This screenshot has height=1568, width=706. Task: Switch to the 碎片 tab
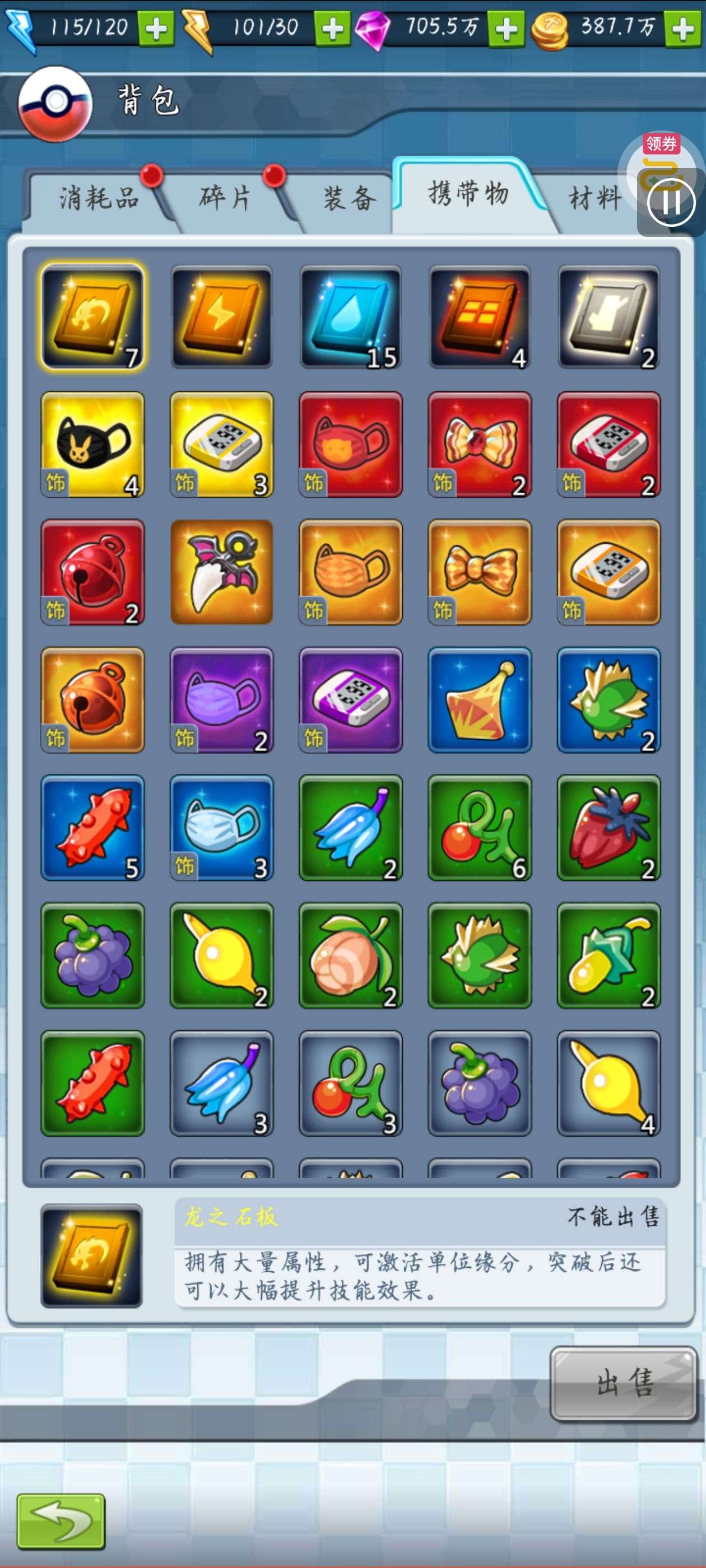coord(225,199)
